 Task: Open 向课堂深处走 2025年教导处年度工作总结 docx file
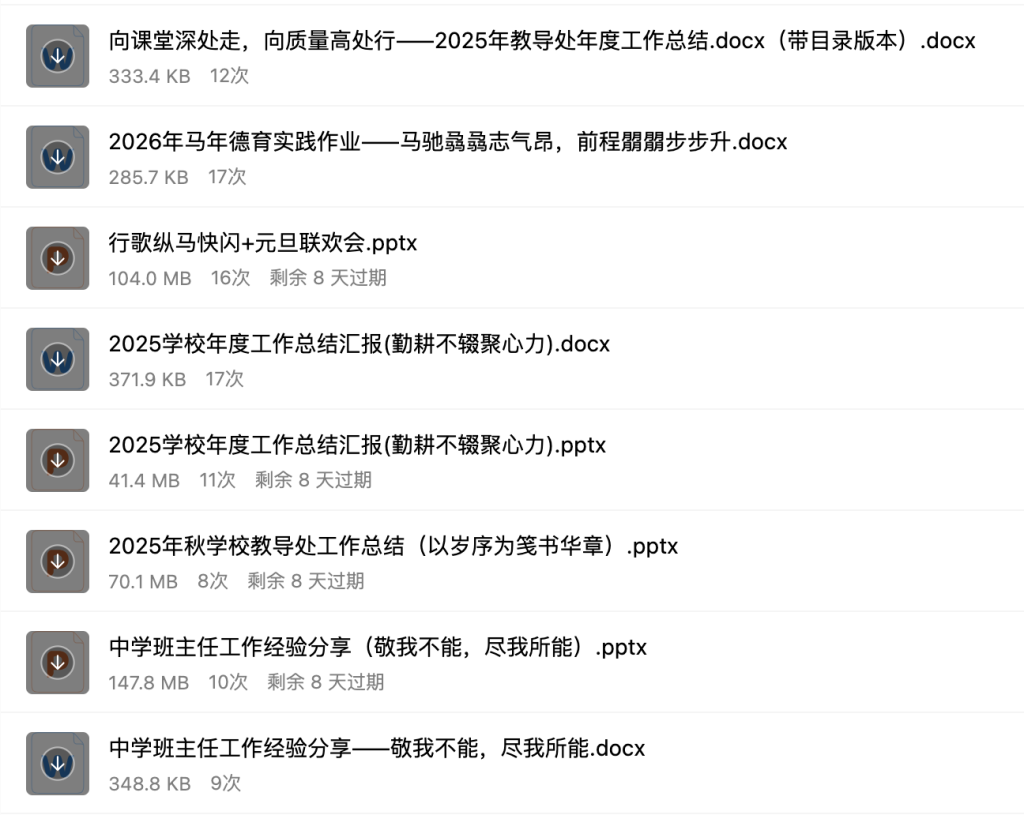pos(541,41)
